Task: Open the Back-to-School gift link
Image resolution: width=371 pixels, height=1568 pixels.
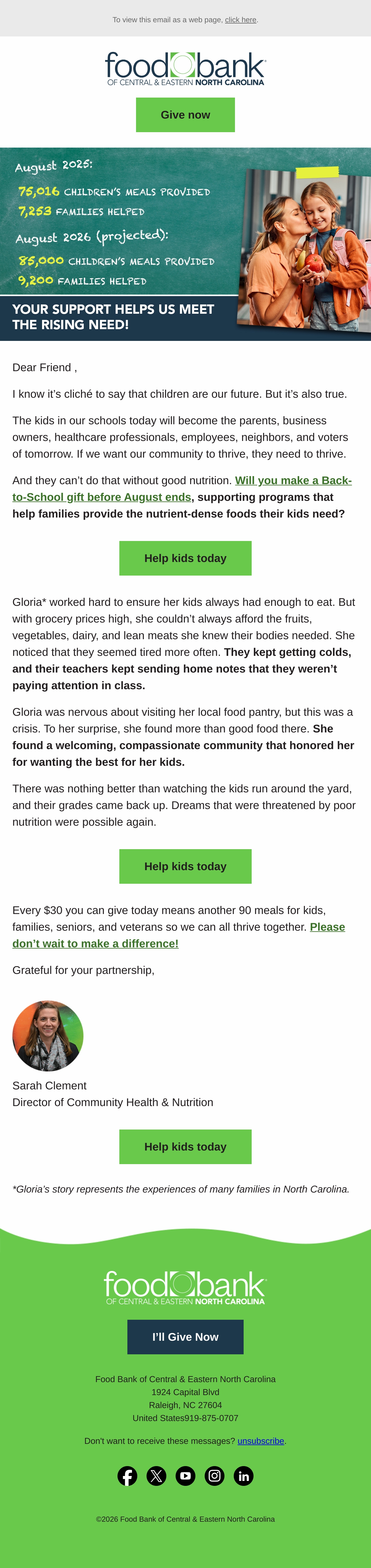Action: pos(182,489)
